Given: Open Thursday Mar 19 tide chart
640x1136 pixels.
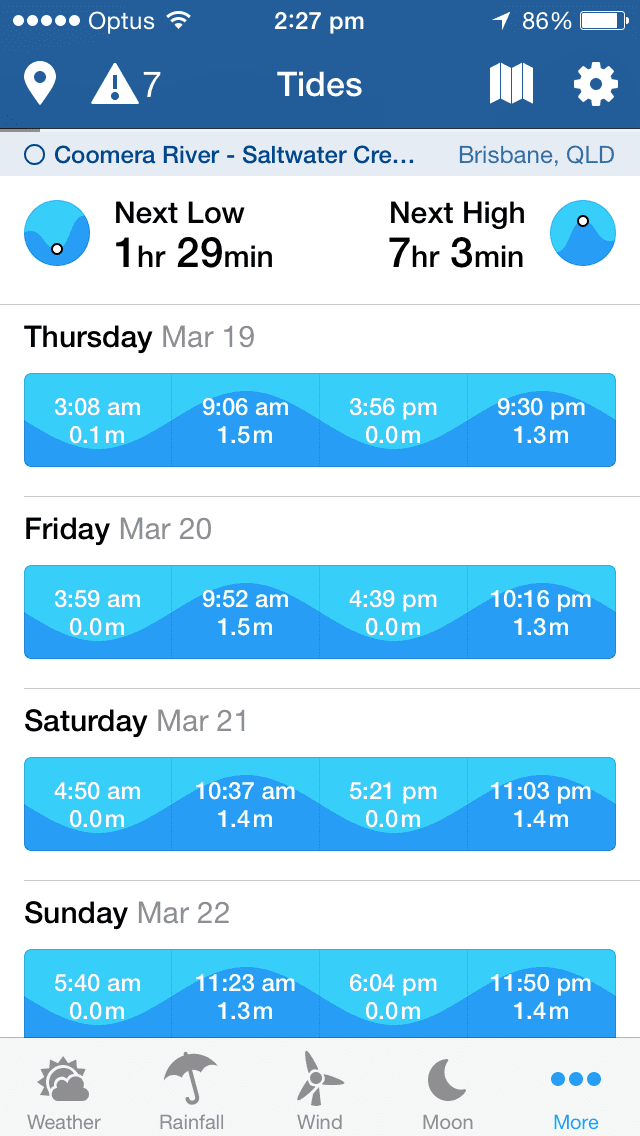Looking at the screenshot, I should pos(320,420).
